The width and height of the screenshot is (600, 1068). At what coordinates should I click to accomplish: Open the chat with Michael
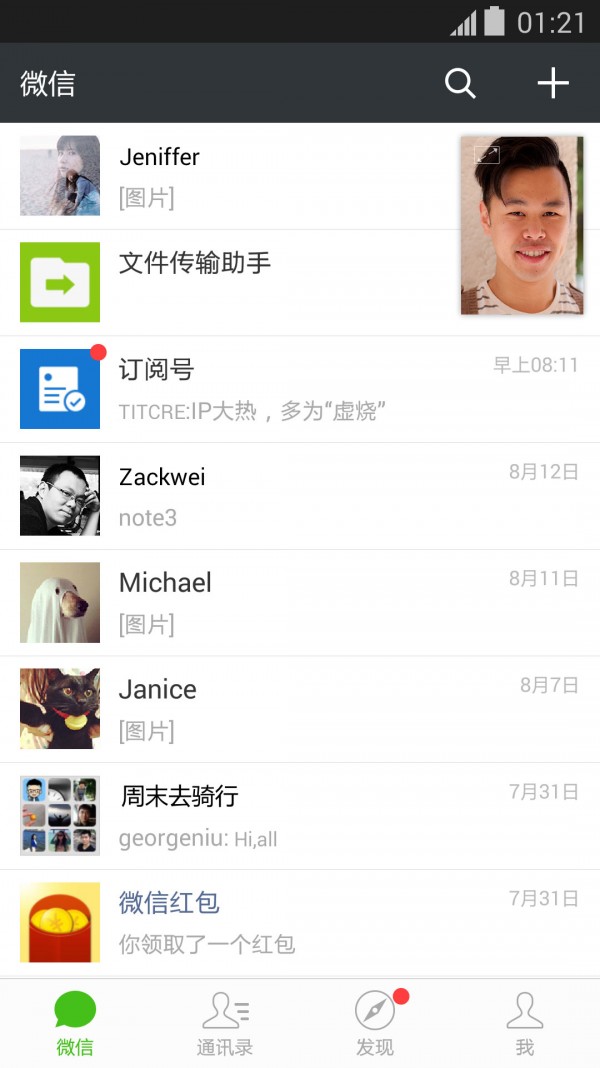300,603
